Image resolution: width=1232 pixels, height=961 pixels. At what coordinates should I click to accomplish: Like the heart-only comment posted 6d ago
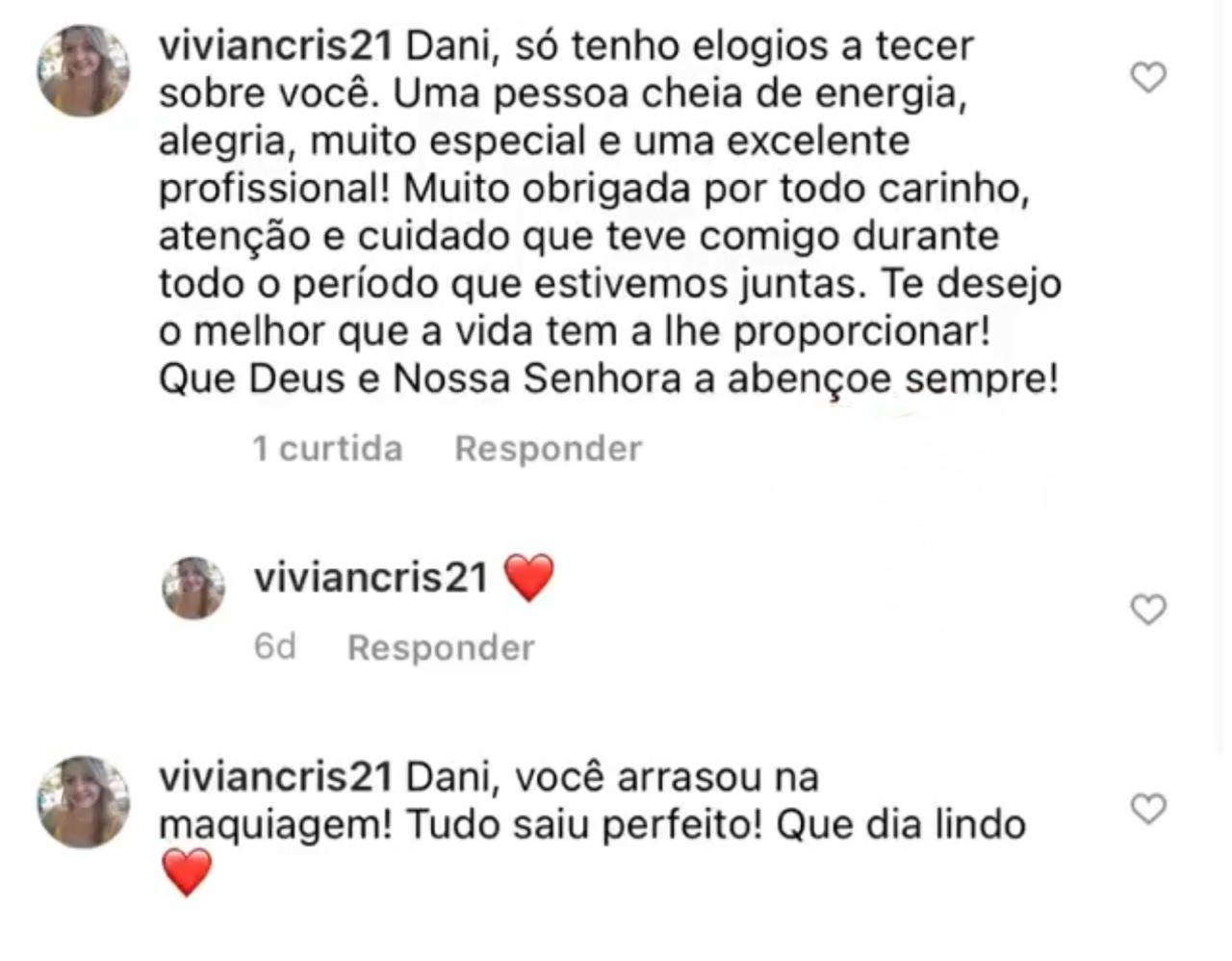(1147, 610)
